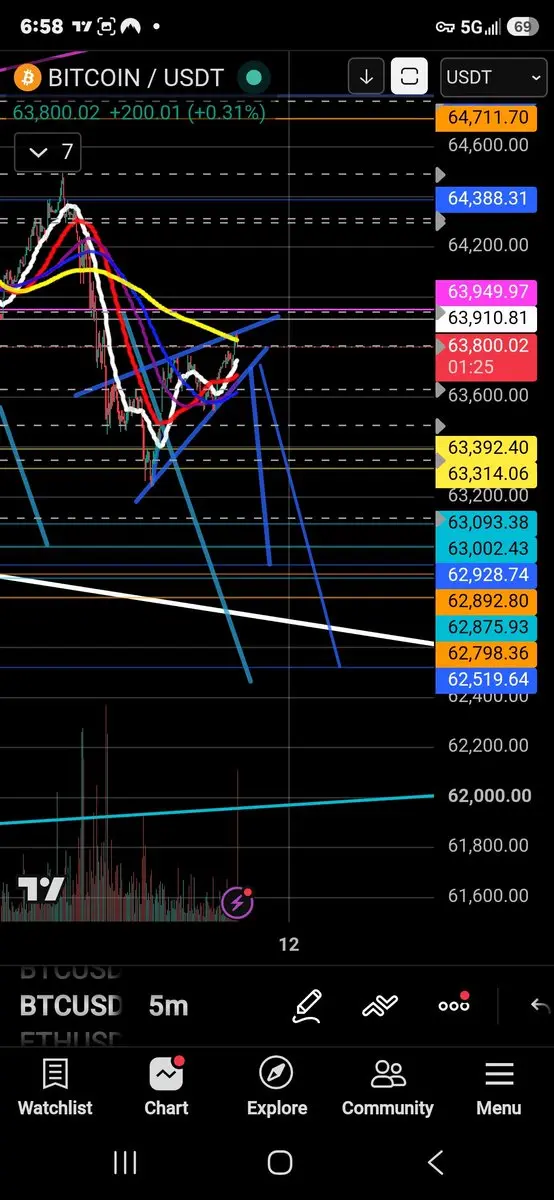Expand the 7 indicators legend chevron
This screenshot has width=554, height=1200.
(x=39, y=152)
